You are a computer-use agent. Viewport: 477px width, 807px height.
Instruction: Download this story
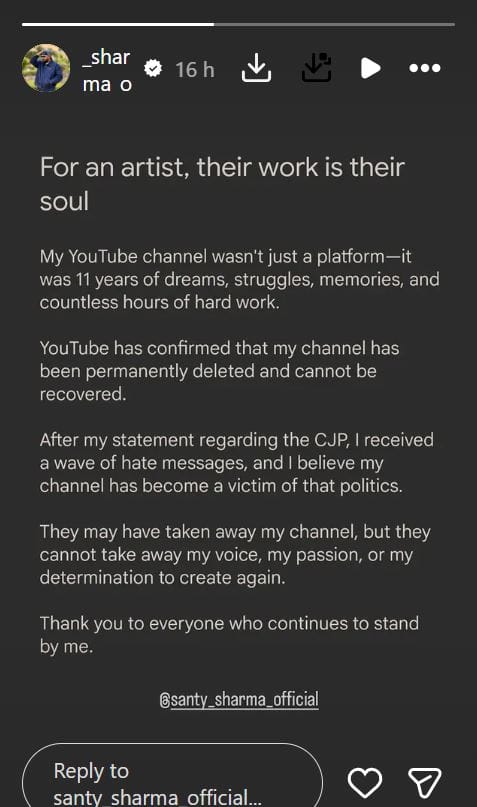point(256,68)
